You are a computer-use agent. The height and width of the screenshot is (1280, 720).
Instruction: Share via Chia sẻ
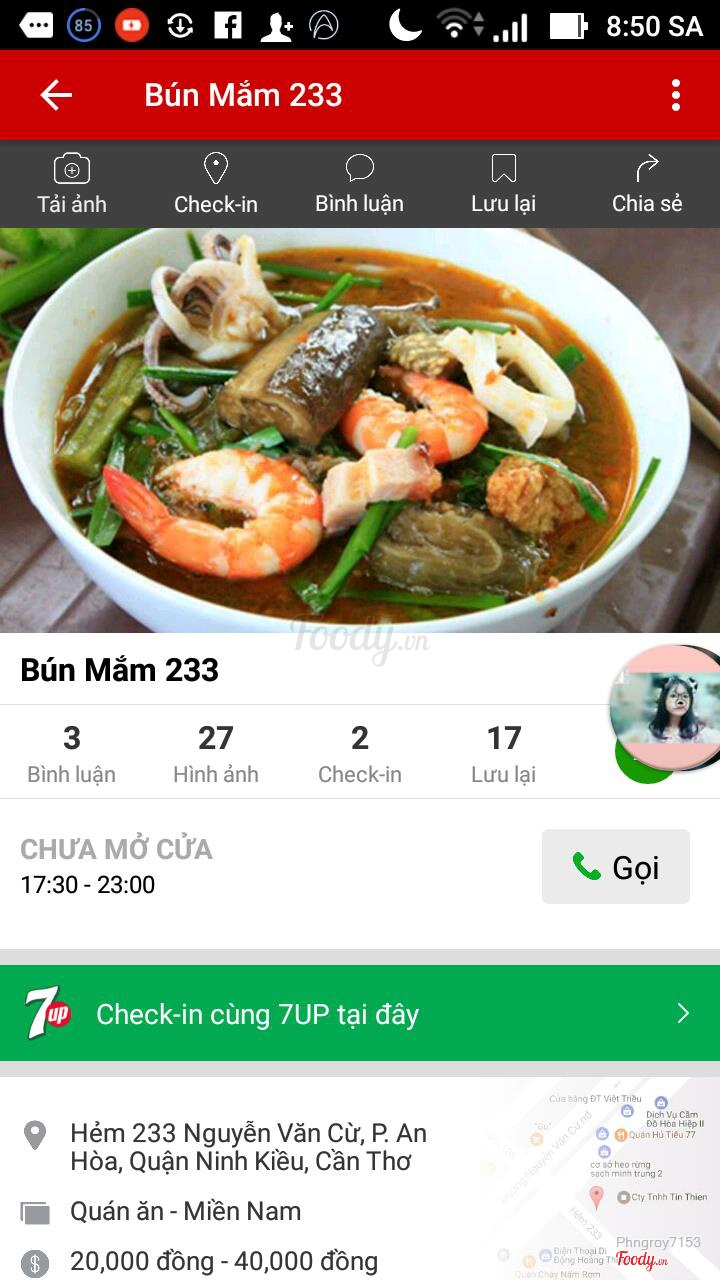647,184
